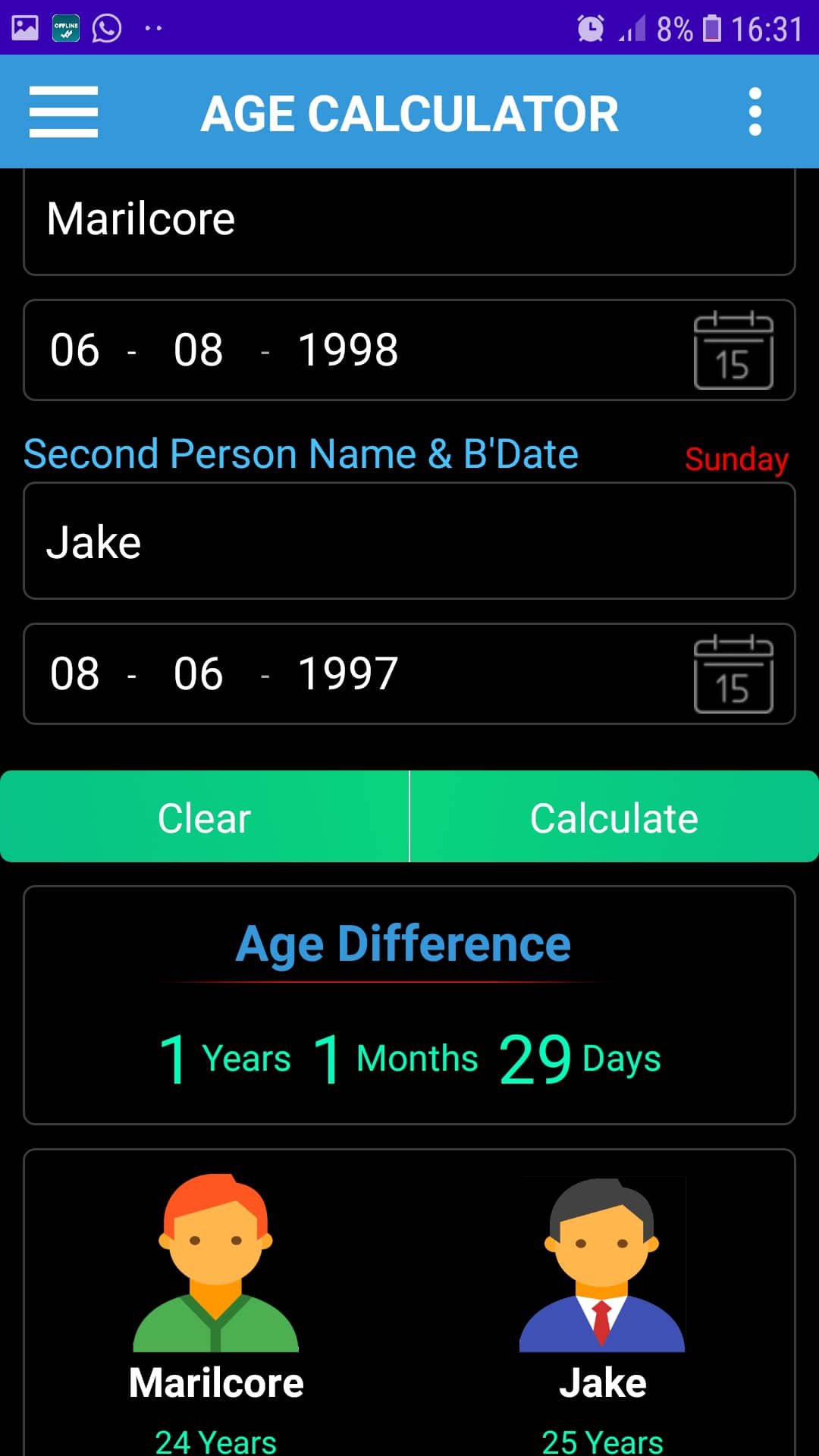819x1456 pixels.
Task: Tap the red Sunday weekday label
Action: coord(735,459)
